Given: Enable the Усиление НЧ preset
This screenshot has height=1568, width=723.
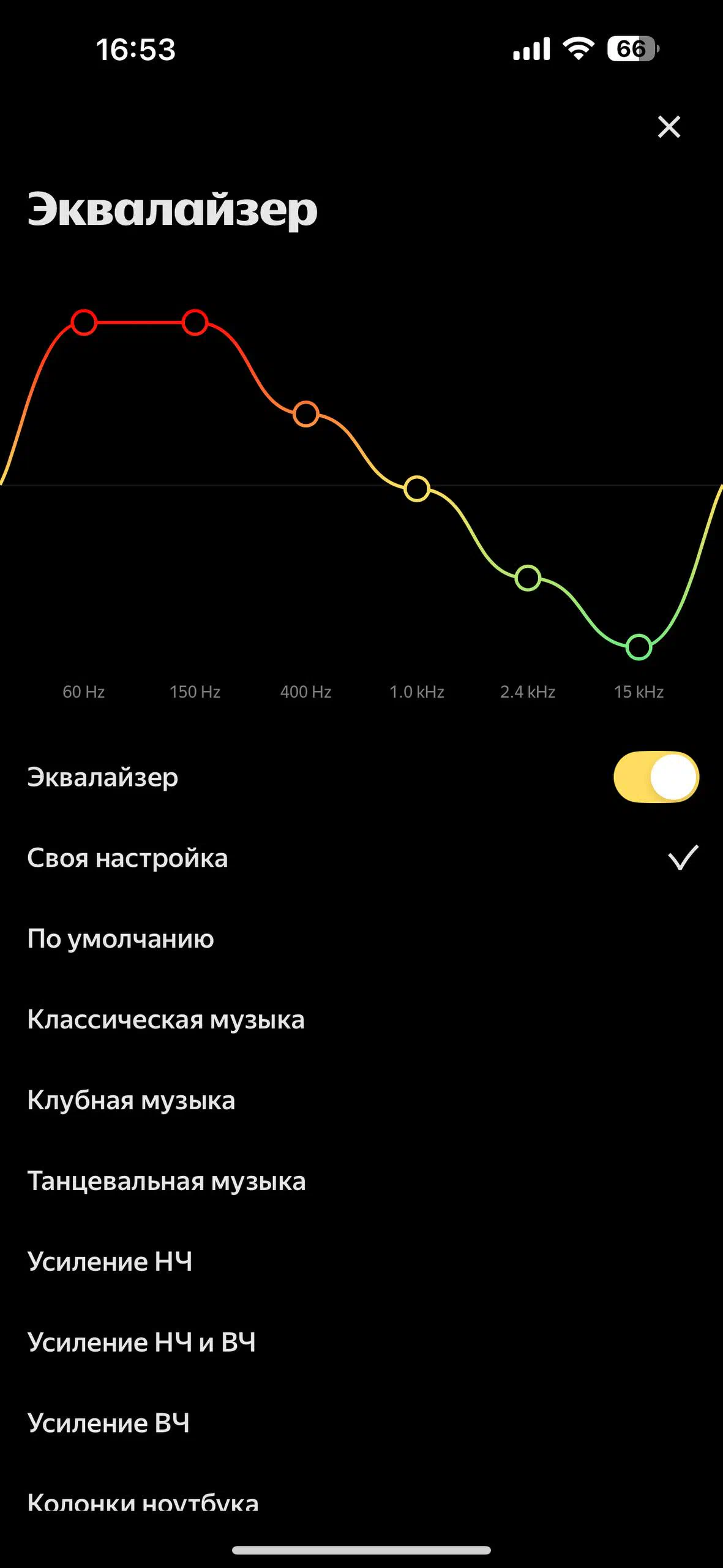Looking at the screenshot, I should (x=361, y=1262).
